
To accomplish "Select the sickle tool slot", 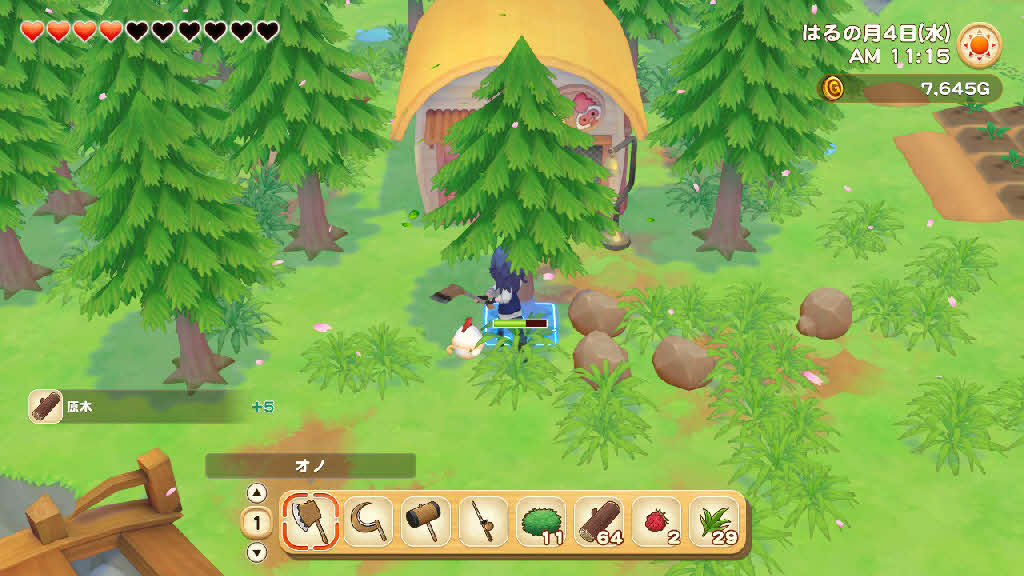I will click(368, 521).
